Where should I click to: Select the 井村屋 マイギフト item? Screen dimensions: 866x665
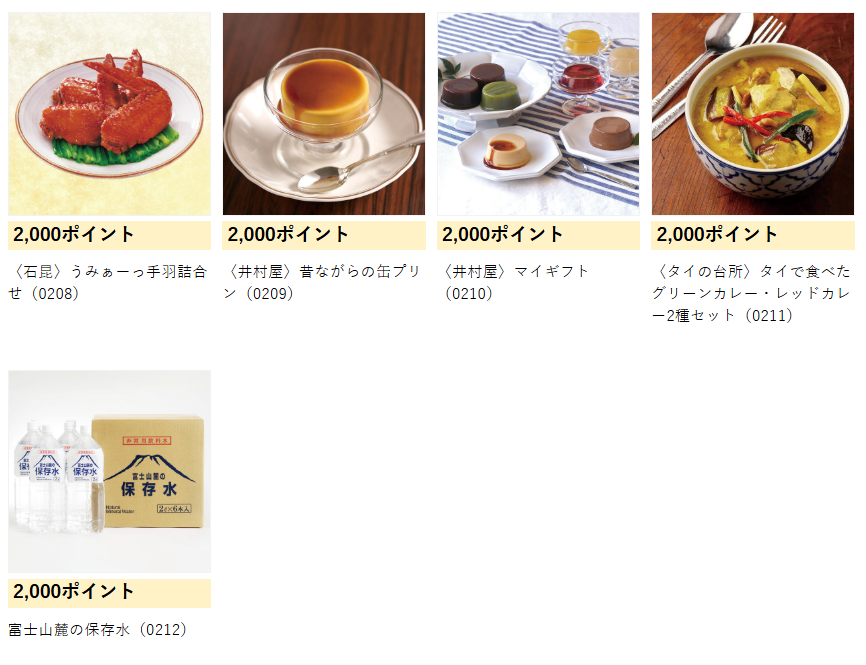pyautogui.click(x=538, y=114)
